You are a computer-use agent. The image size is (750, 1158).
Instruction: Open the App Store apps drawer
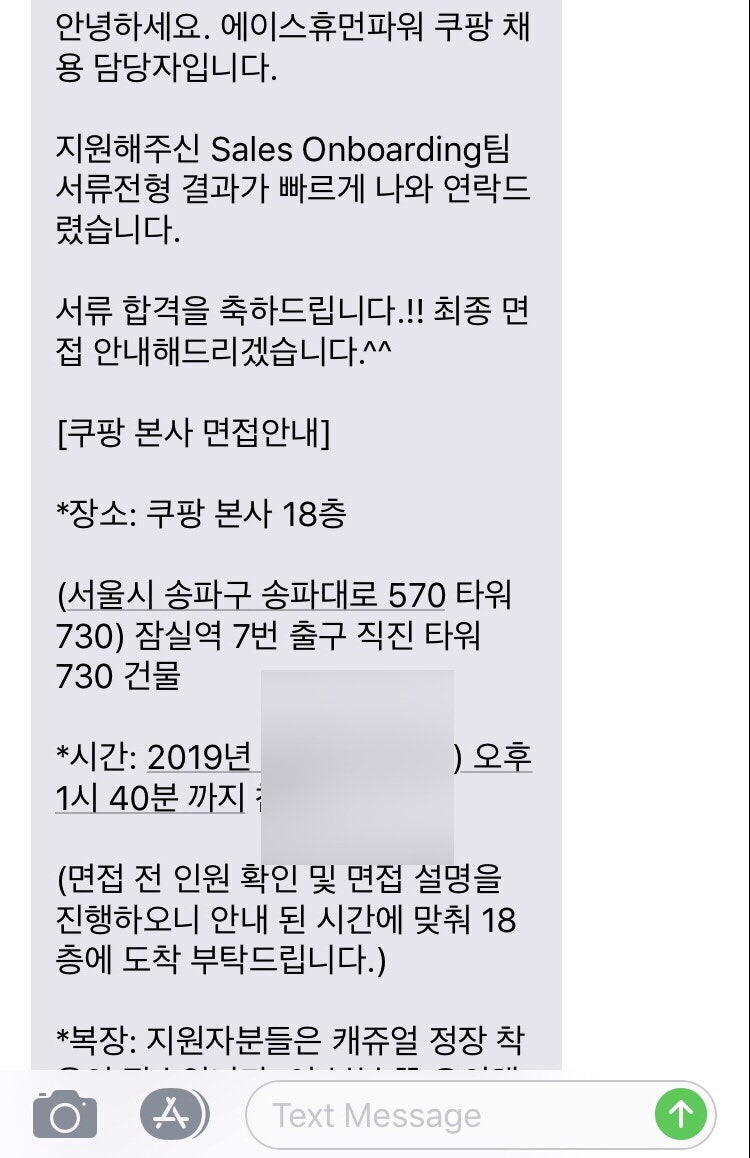click(173, 1113)
